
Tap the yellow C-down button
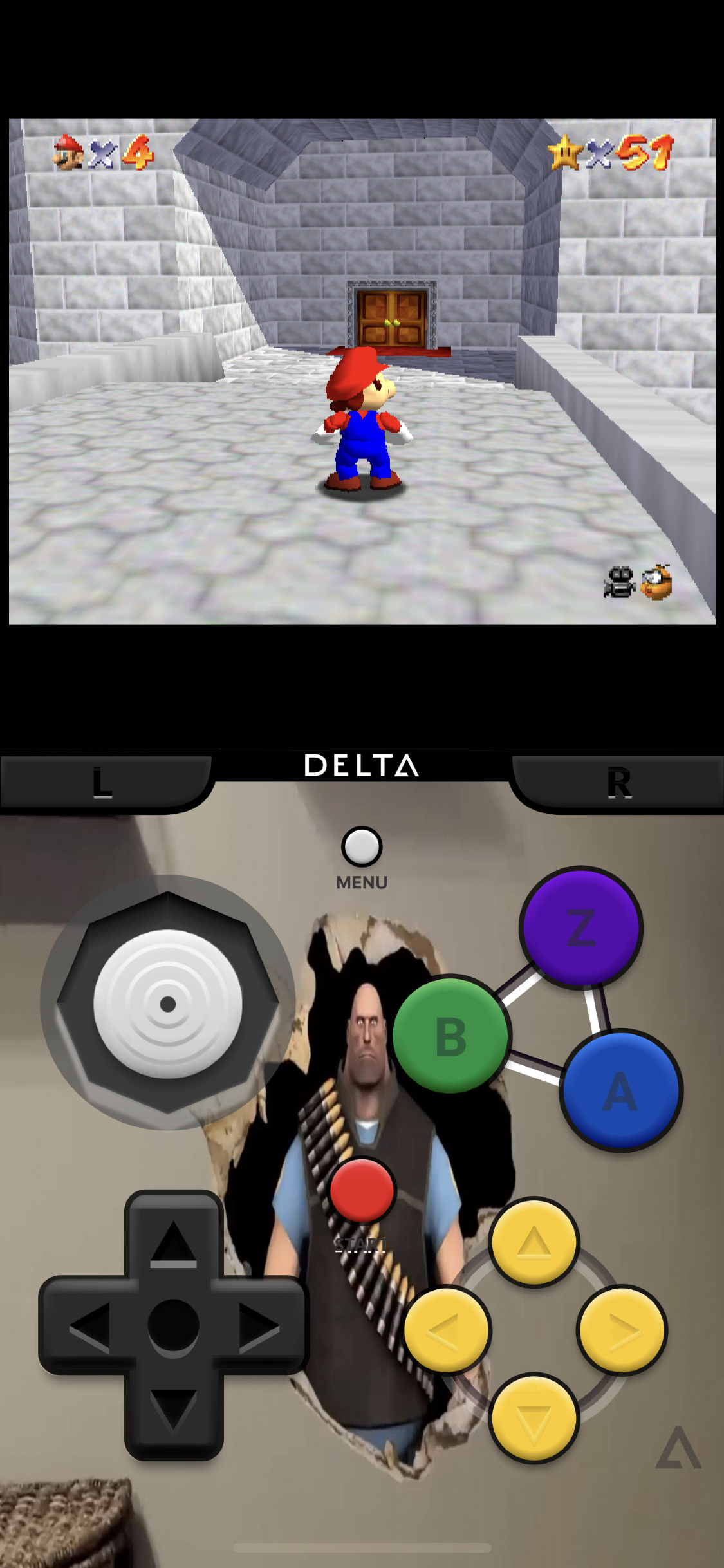pos(534,1418)
